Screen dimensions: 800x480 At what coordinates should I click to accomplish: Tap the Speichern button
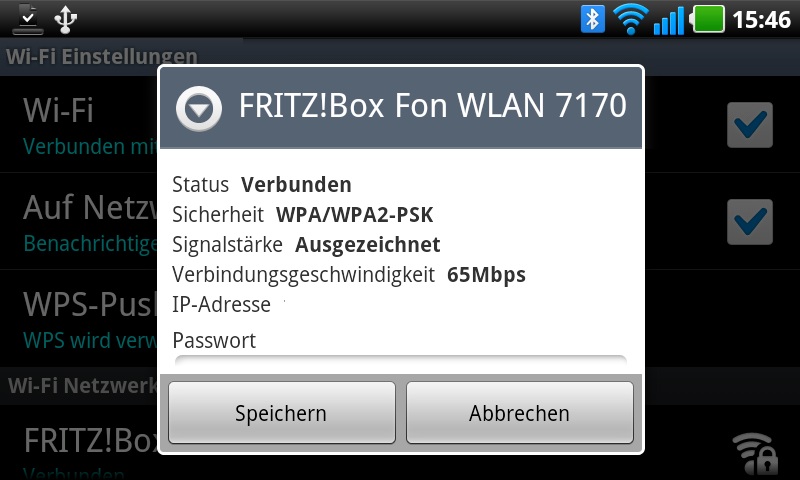pyautogui.click(x=281, y=413)
